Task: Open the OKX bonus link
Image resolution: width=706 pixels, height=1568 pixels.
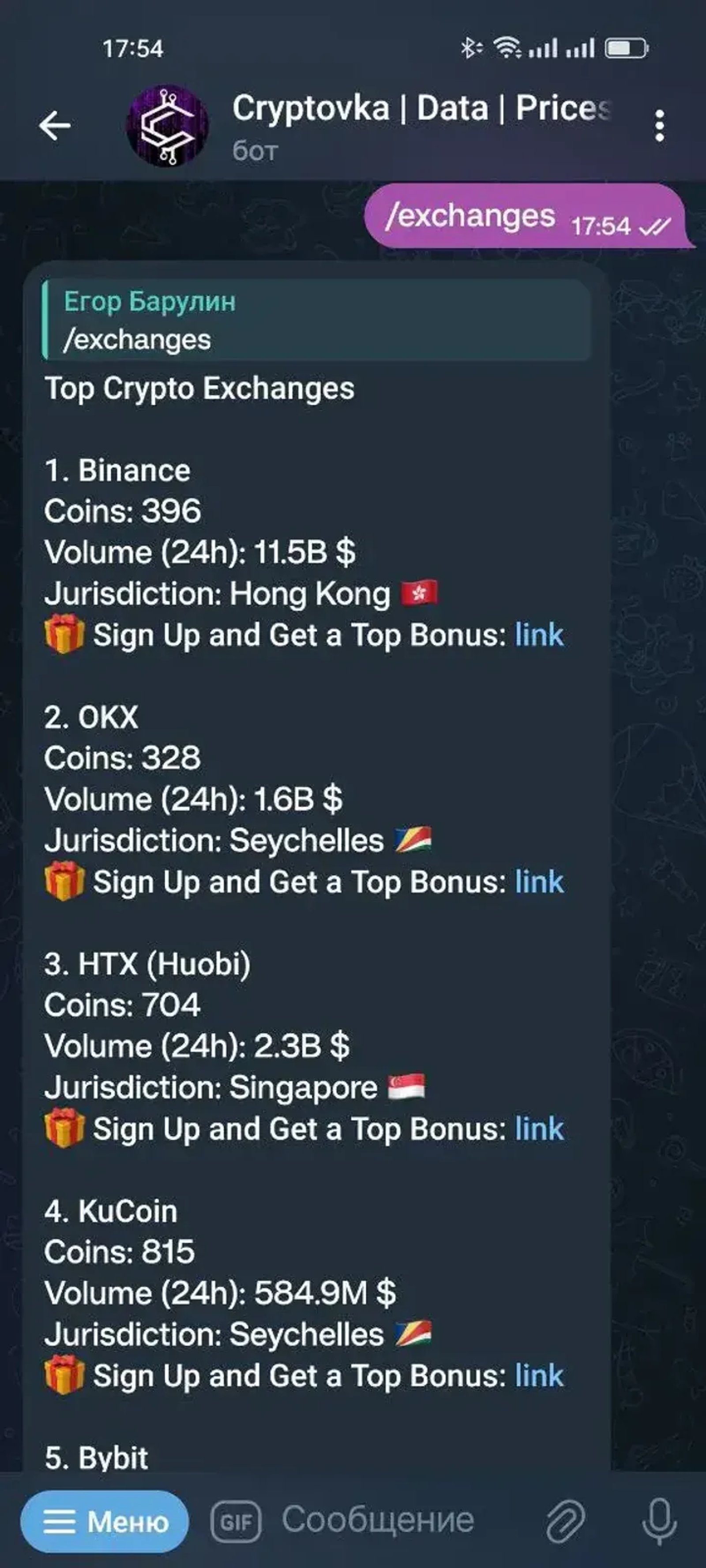Action: (x=539, y=881)
